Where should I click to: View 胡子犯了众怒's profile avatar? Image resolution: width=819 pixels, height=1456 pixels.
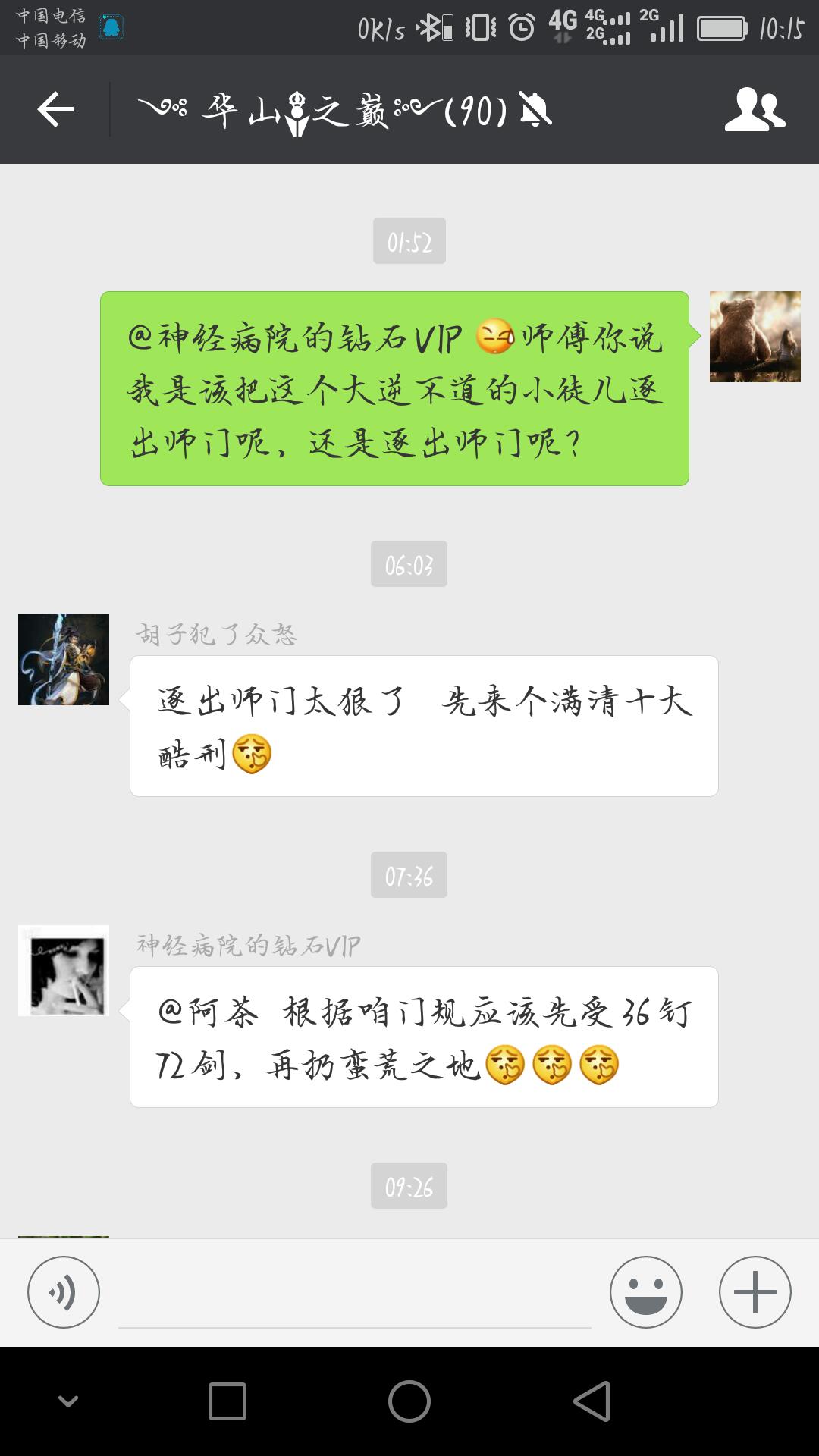64,660
